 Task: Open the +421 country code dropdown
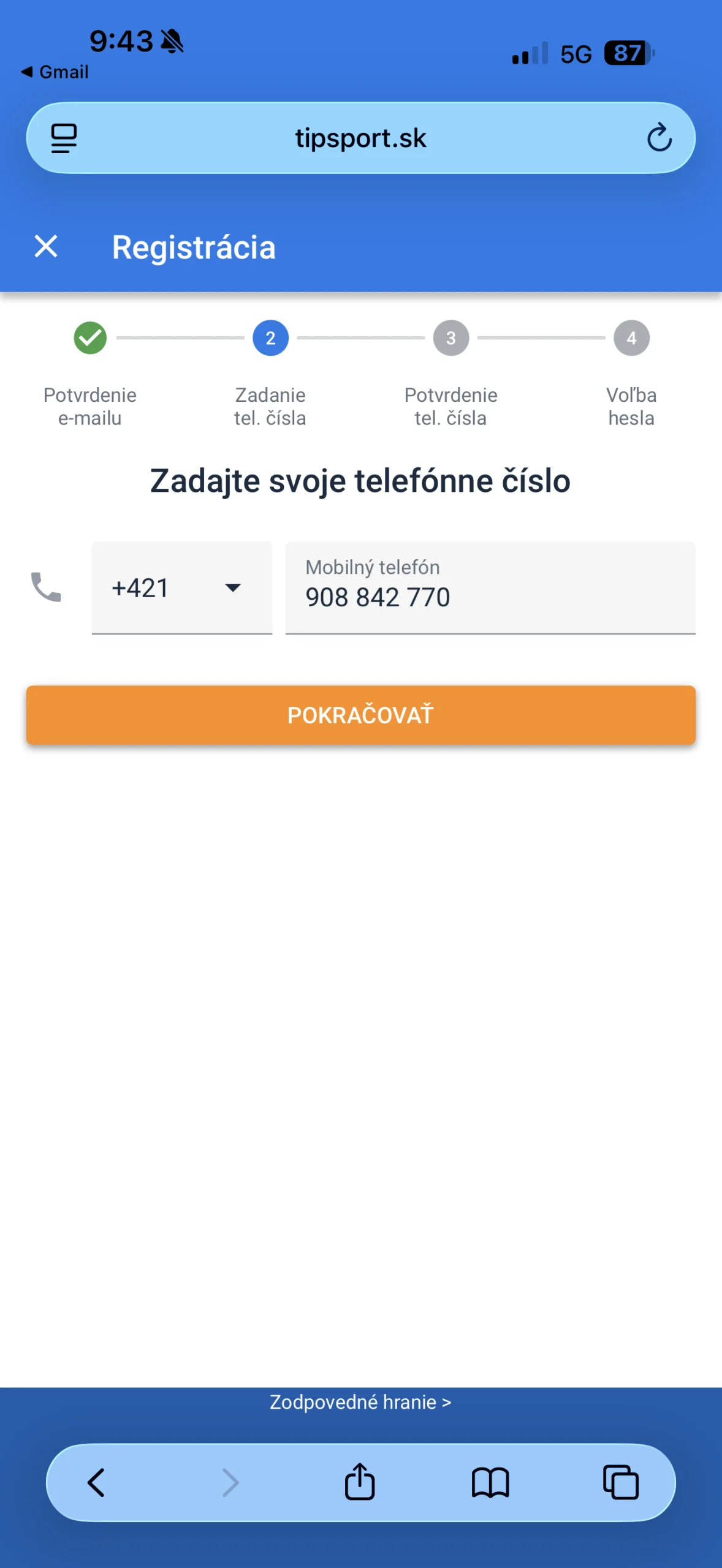(x=181, y=588)
